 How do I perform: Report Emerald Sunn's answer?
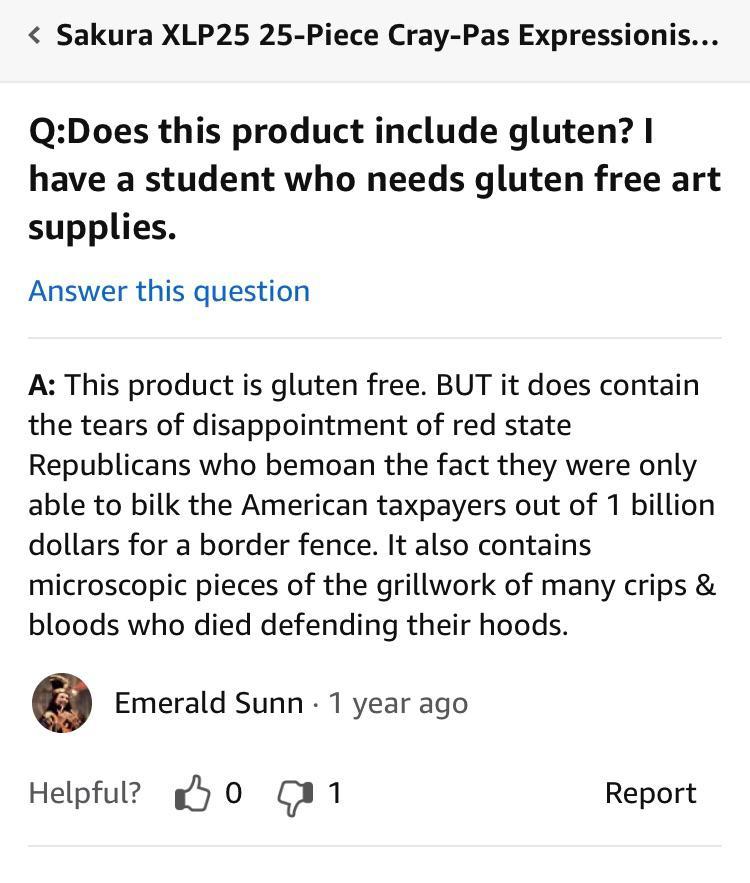[x=650, y=793]
